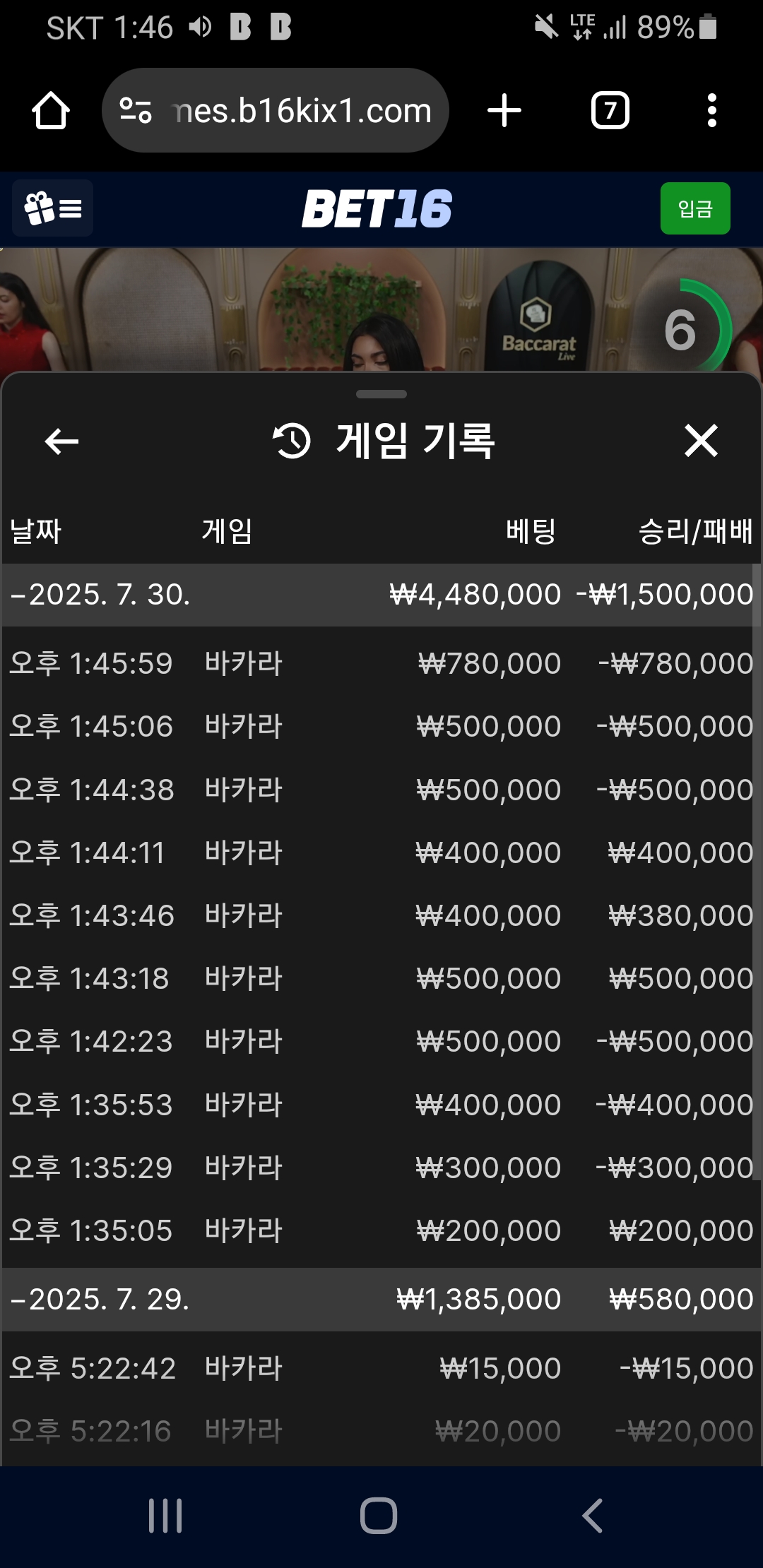The width and height of the screenshot is (763, 1568).
Task: Go back from the game history panel
Action: pyautogui.click(x=61, y=441)
